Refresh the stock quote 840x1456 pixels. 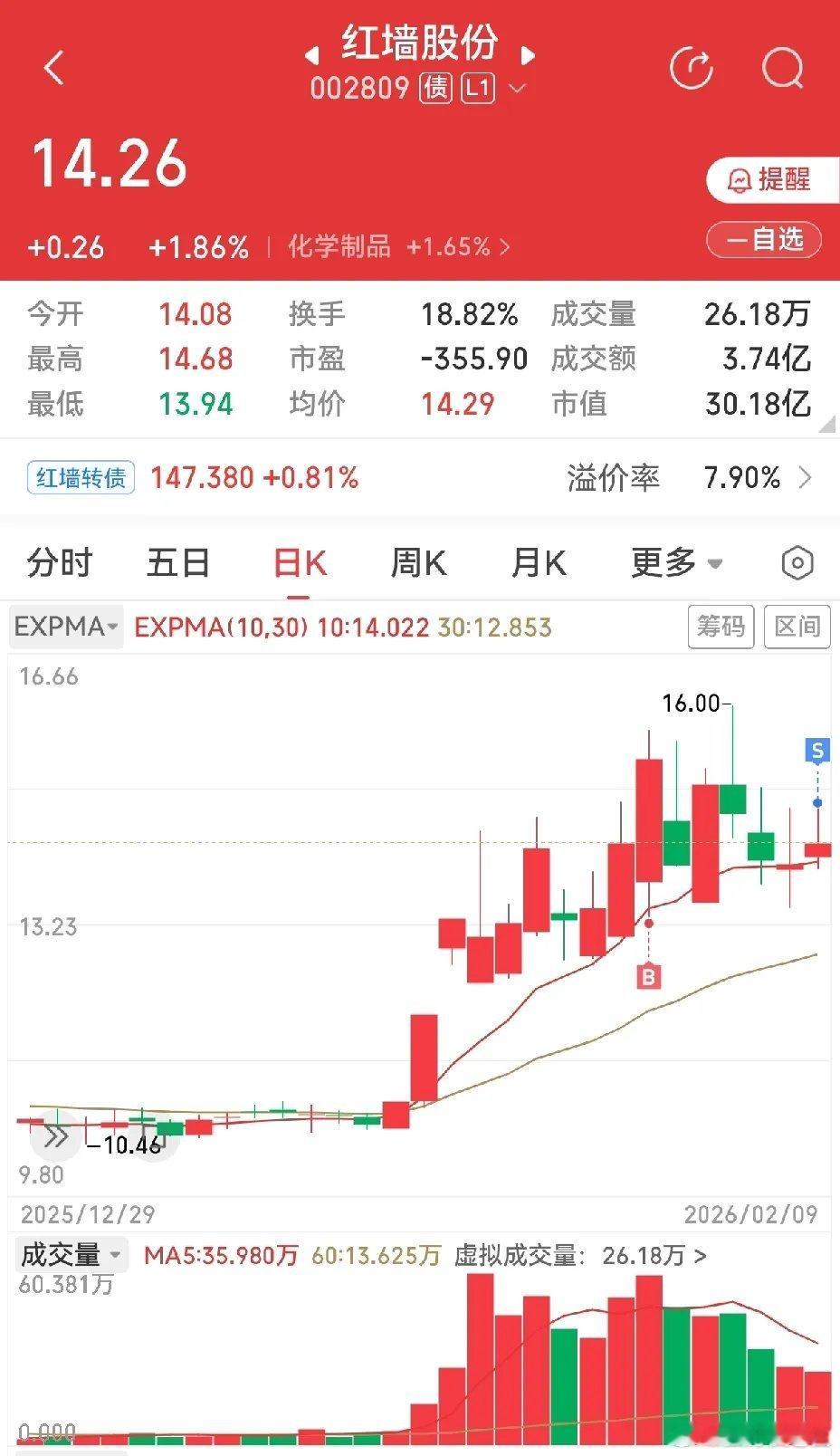coord(692,68)
